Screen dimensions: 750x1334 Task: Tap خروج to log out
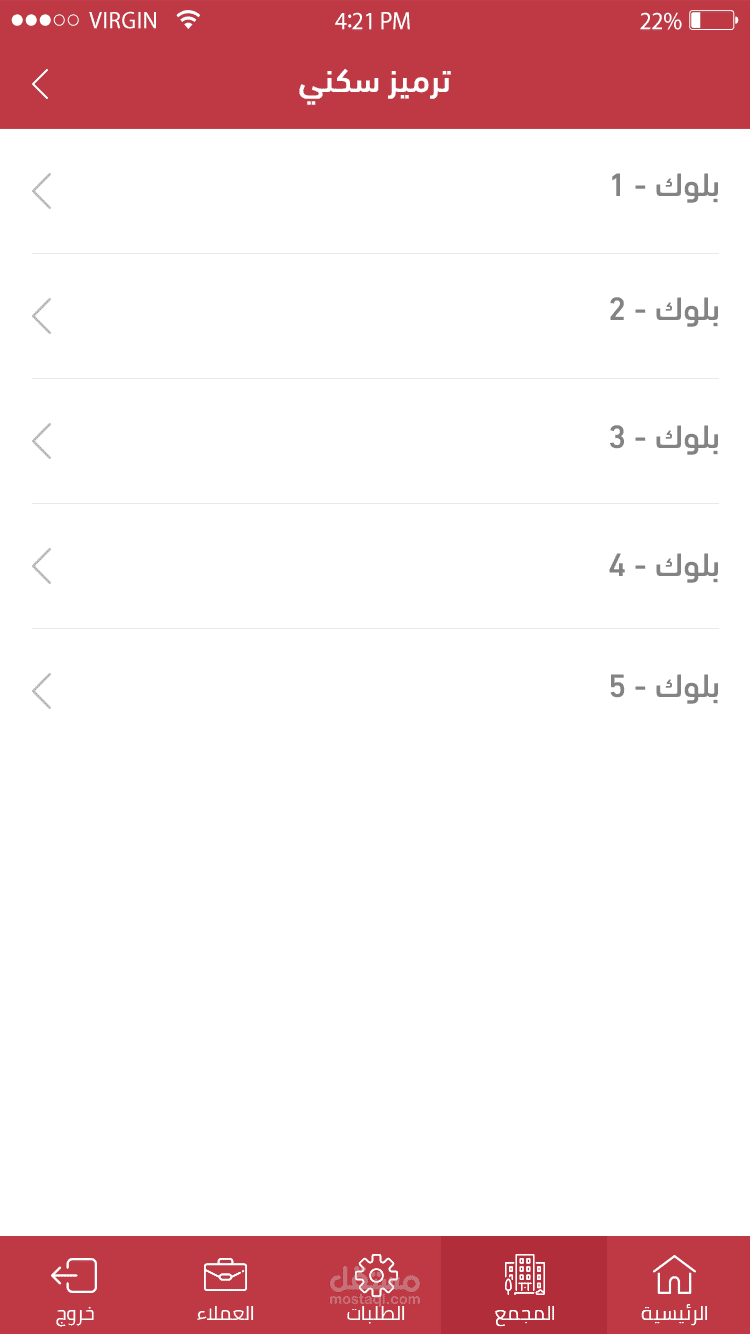75,1287
